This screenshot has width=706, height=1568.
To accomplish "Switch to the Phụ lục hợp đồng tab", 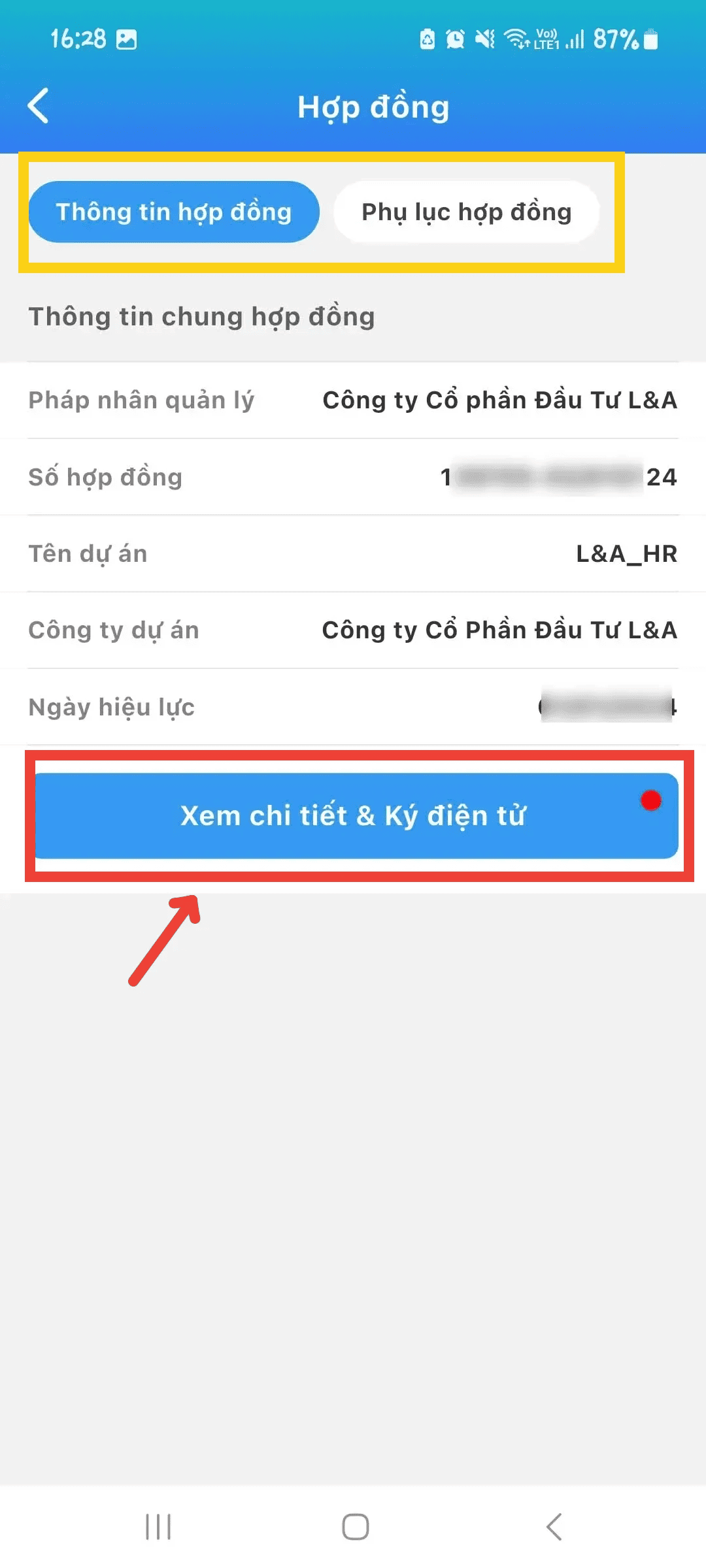I will (466, 212).
